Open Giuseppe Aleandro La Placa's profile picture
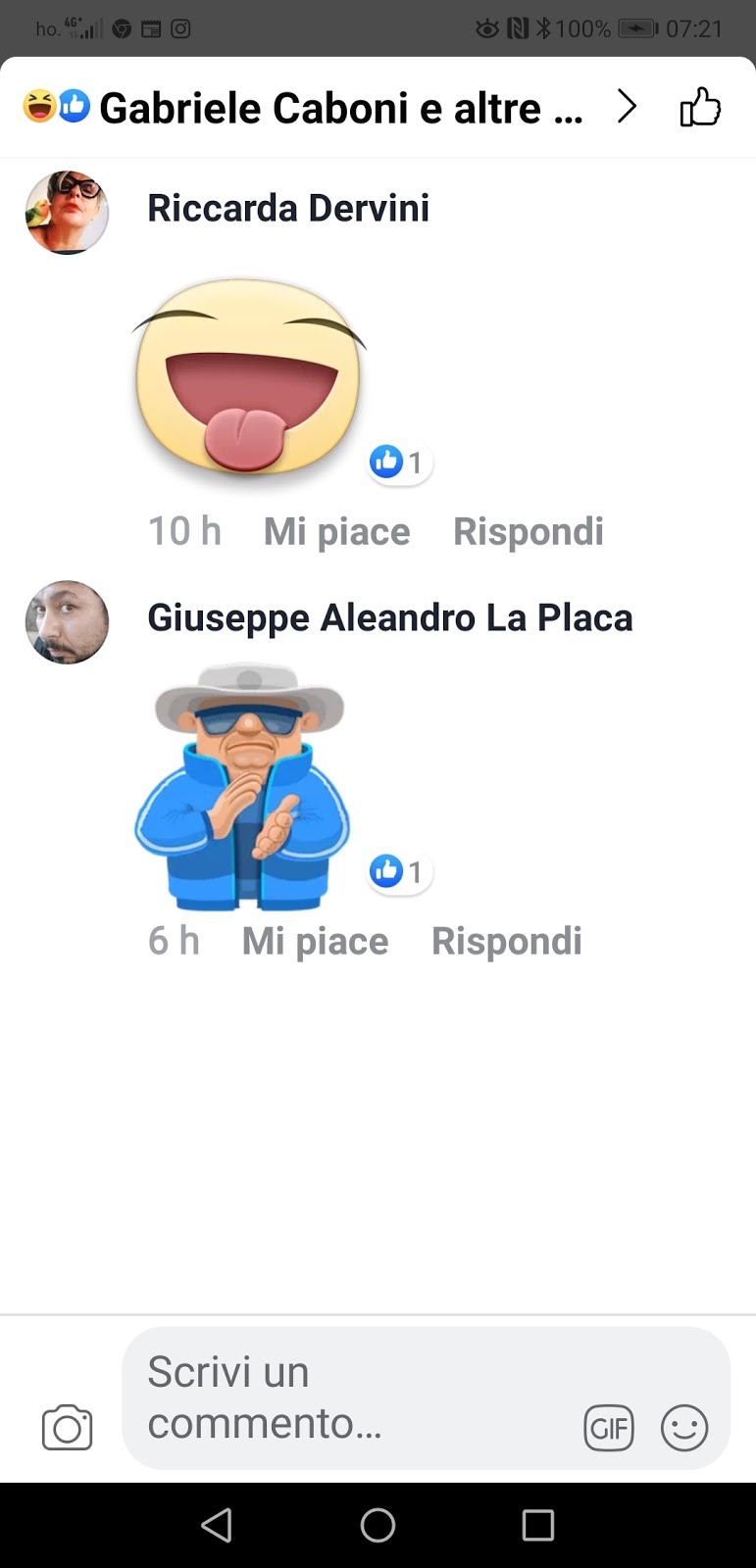This screenshot has width=756, height=1568. [x=67, y=622]
